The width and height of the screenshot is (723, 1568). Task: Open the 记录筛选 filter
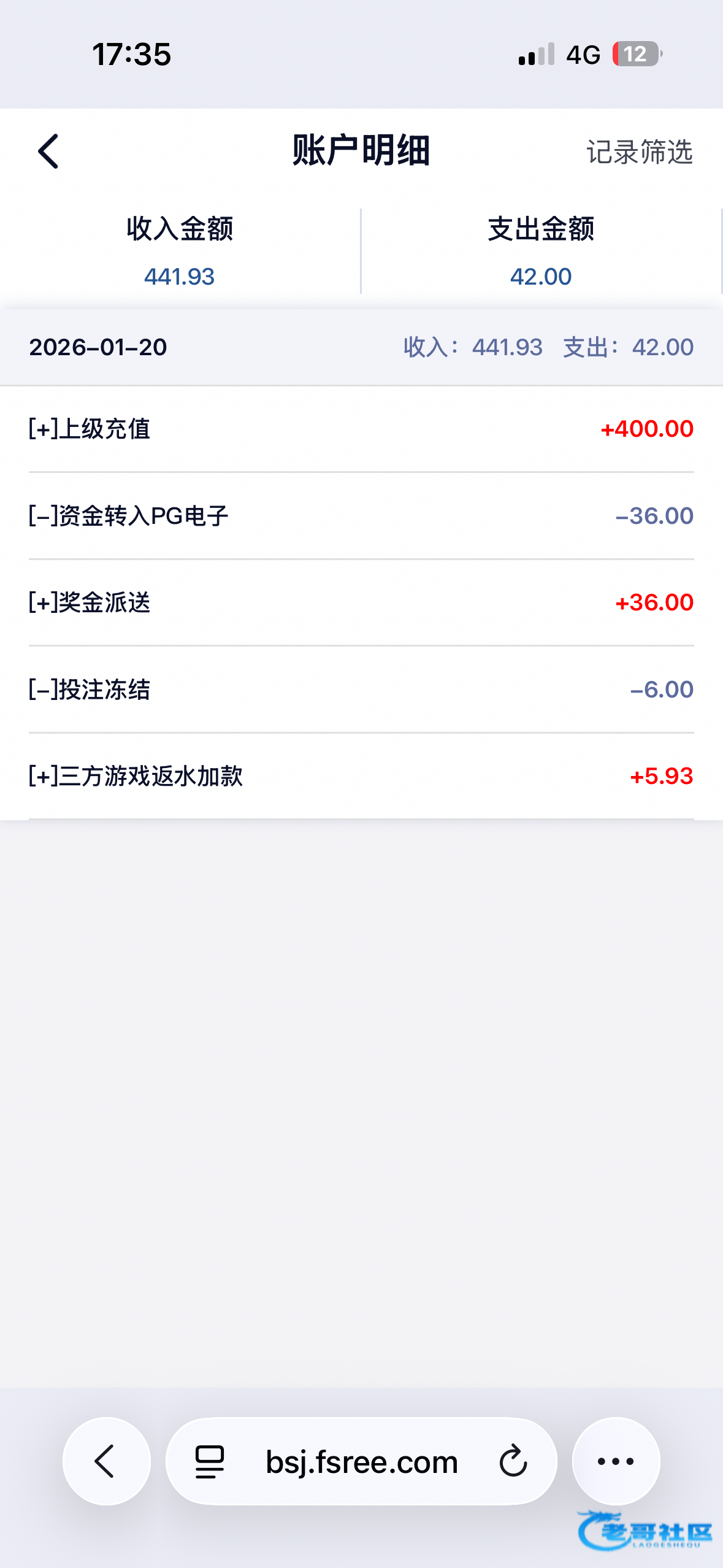[639, 152]
